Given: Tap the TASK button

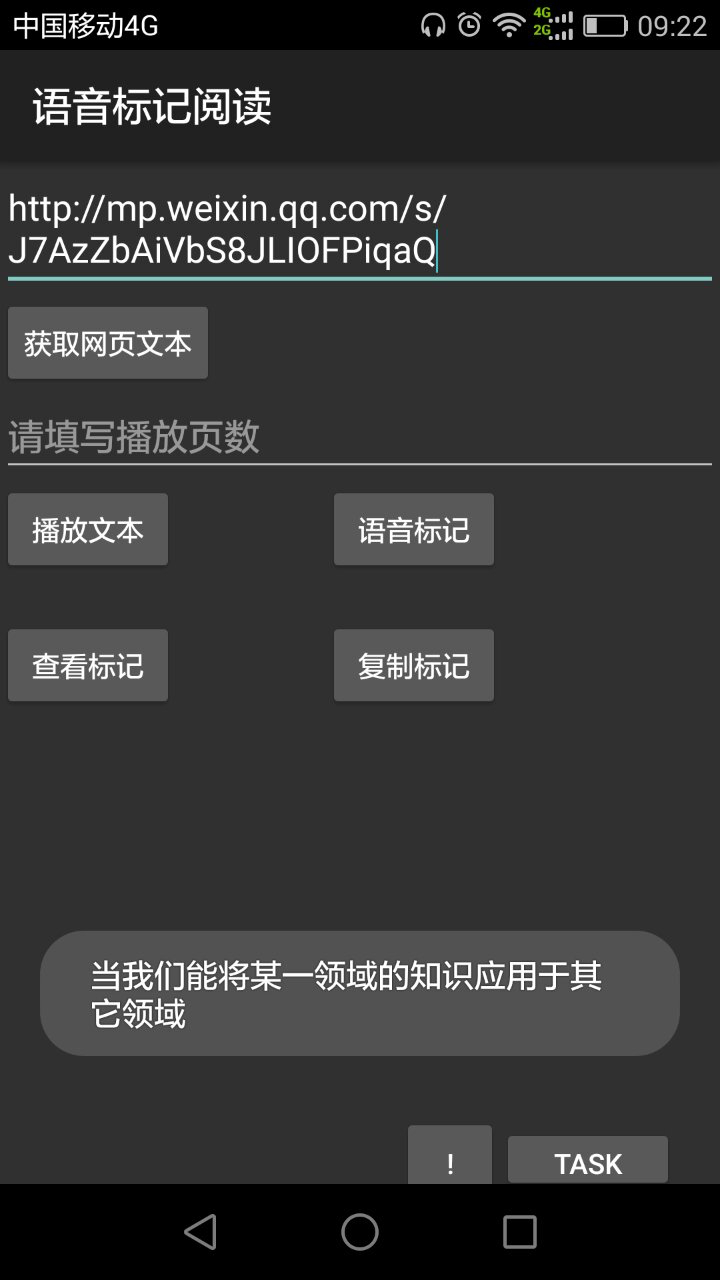Looking at the screenshot, I should point(588,1161).
